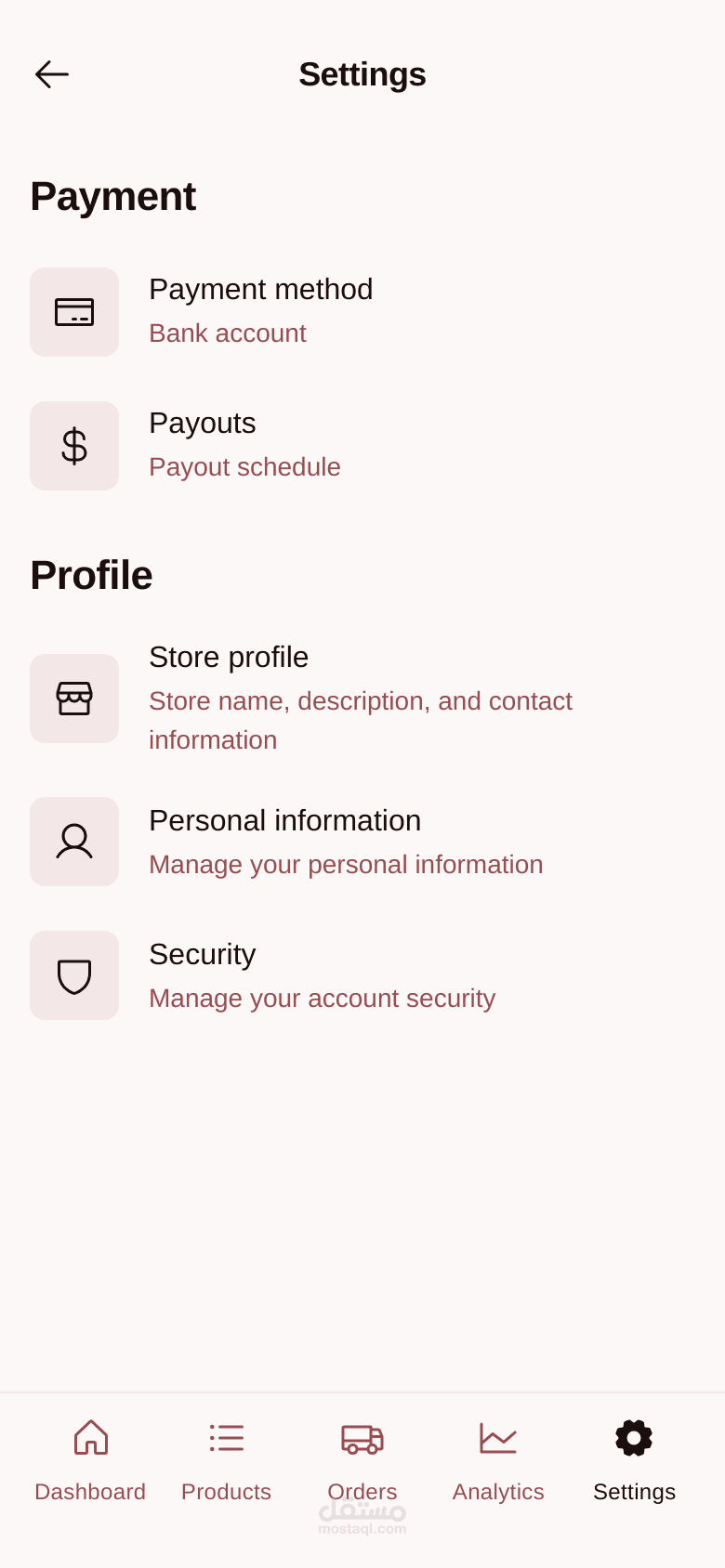Screen dimensions: 725x1568
Task: Open Payment method settings
Action: tap(362, 312)
